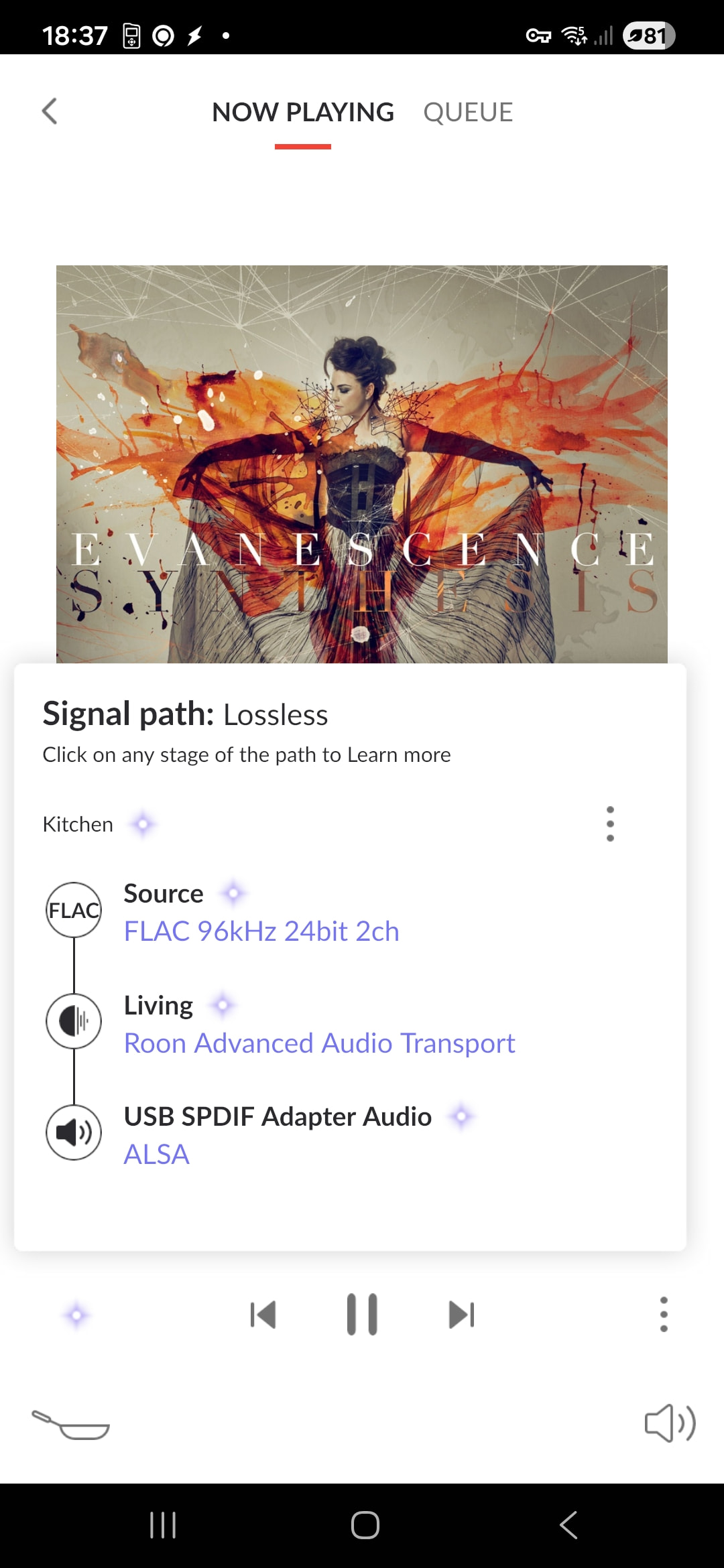
Task: Learn more about Roon Advanced Audio Transport
Action: [x=319, y=1043]
